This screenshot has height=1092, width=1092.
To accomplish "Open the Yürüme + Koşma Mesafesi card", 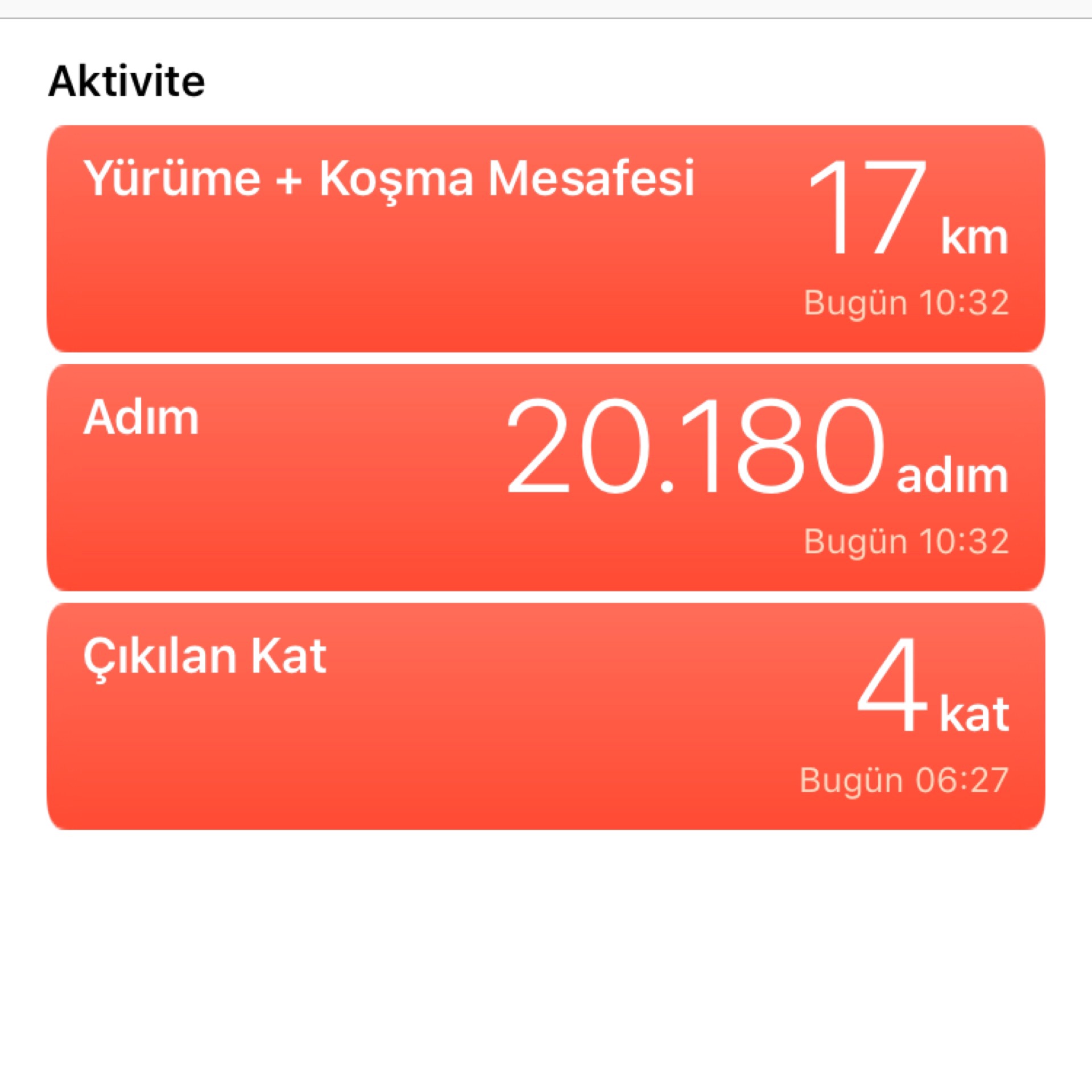I will click(545, 239).
